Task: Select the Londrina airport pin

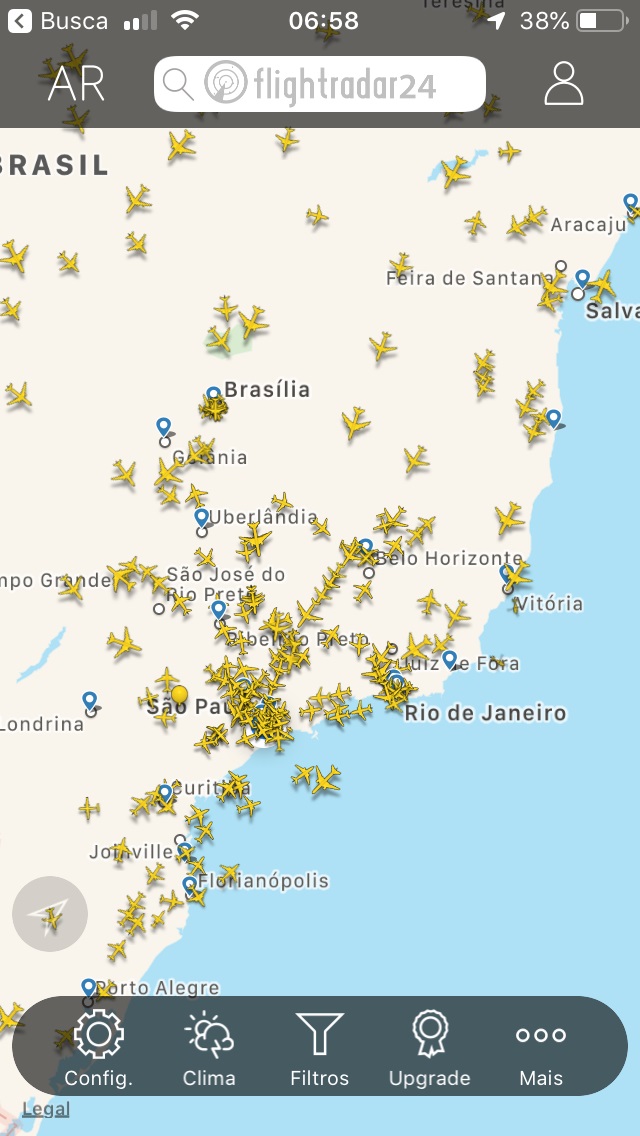Action: 90,700
